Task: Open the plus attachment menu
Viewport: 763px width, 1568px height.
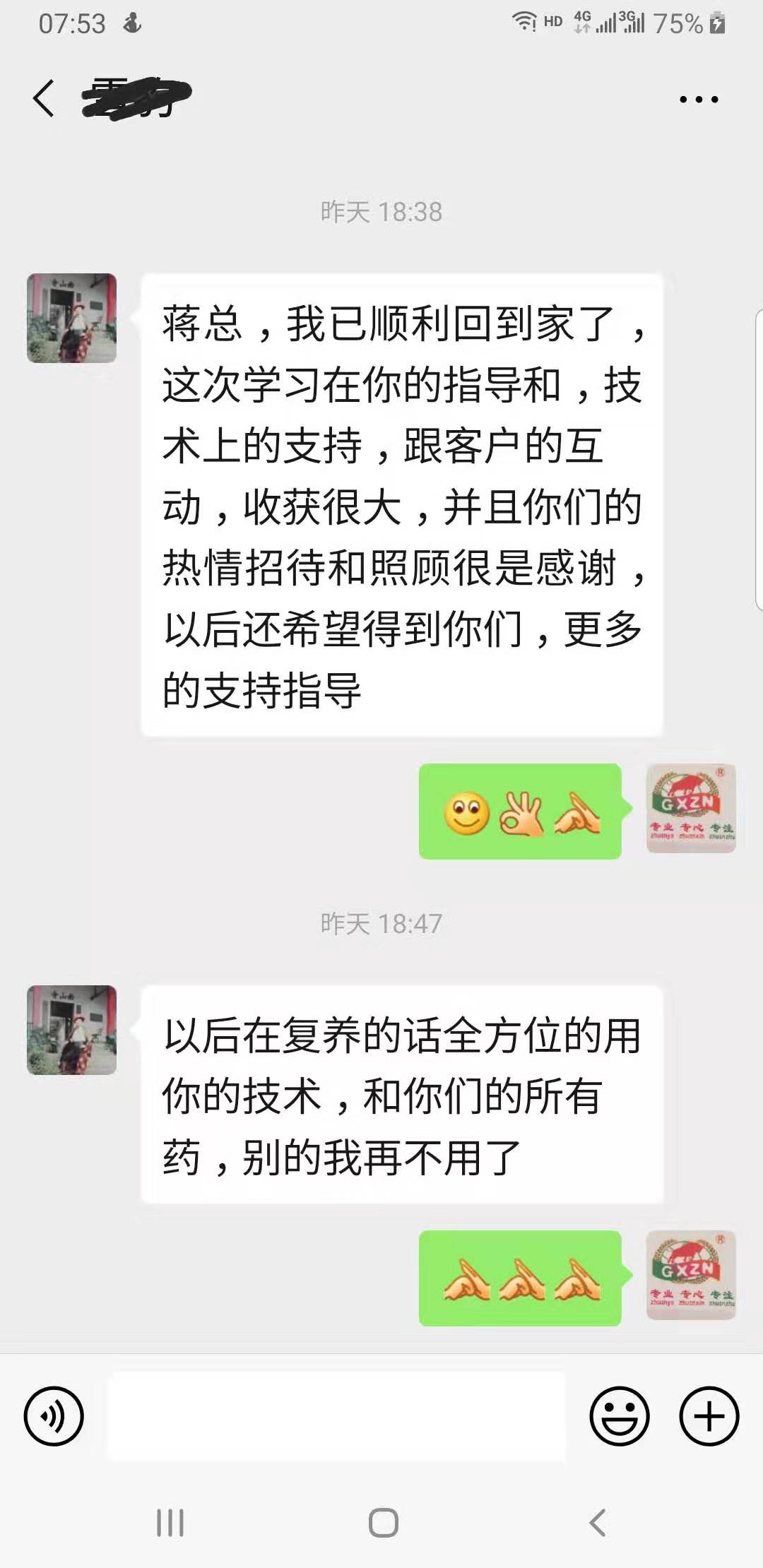Action: coord(709,1416)
